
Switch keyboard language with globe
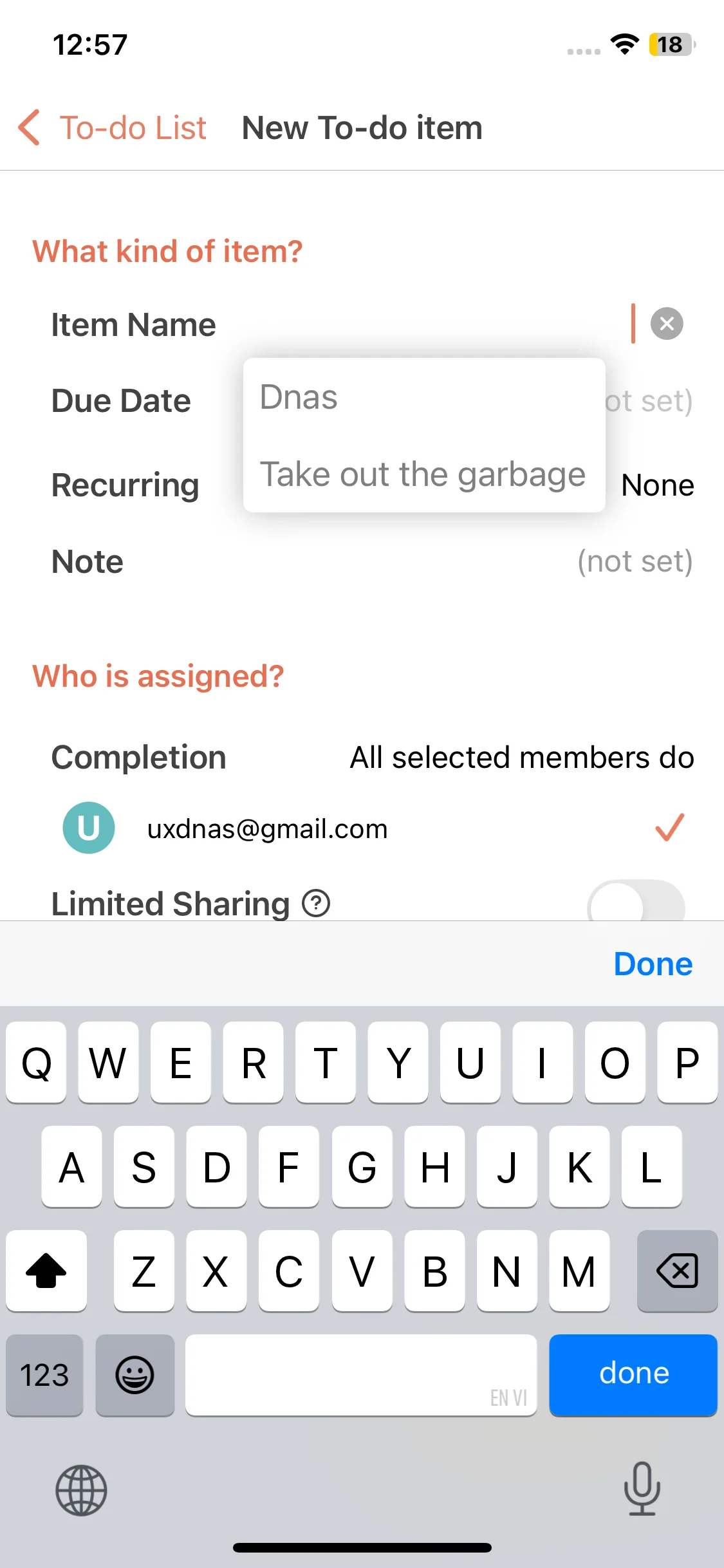(x=81, y=1490)
